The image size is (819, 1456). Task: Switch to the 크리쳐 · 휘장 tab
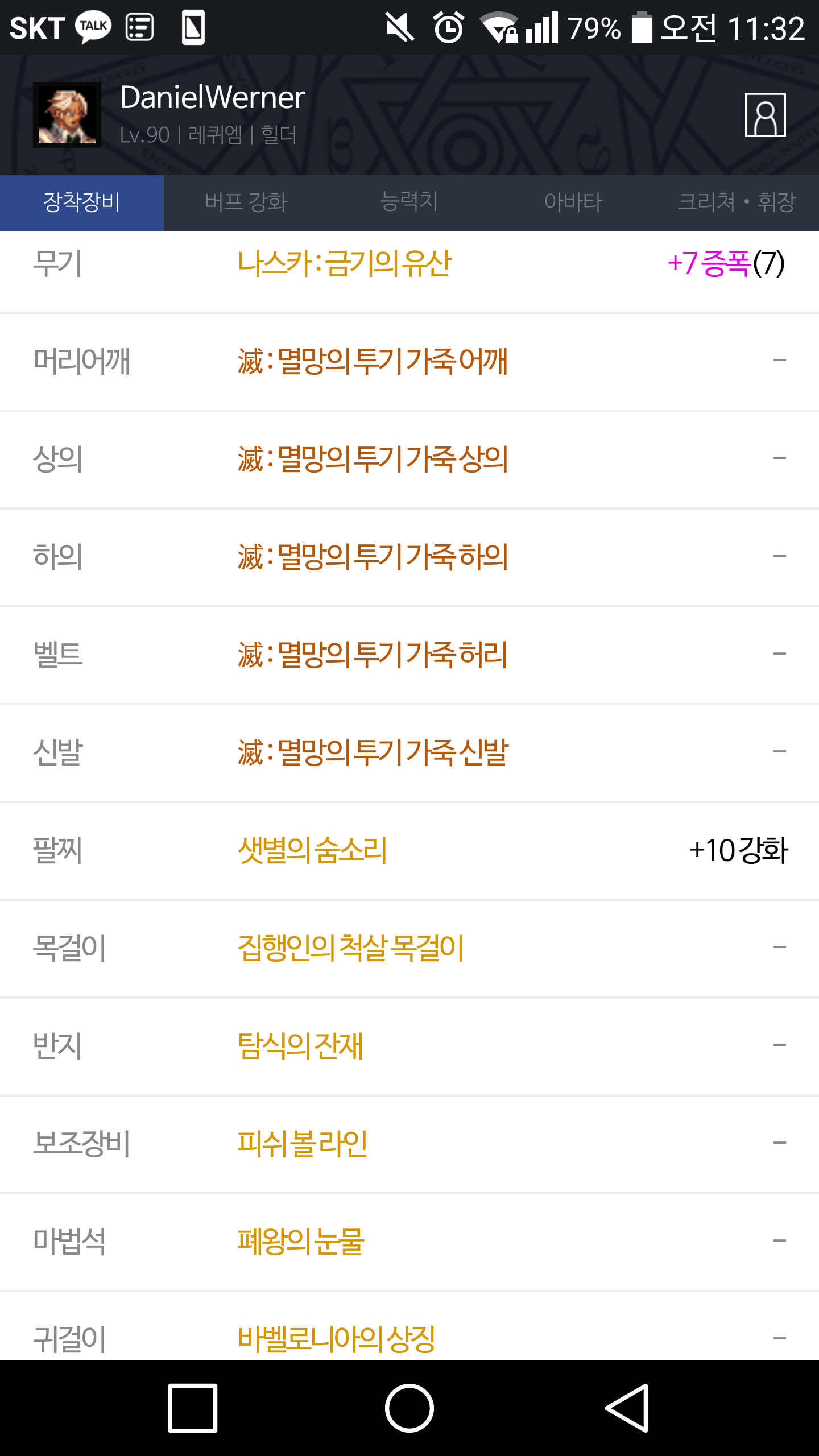pos(737,202)
